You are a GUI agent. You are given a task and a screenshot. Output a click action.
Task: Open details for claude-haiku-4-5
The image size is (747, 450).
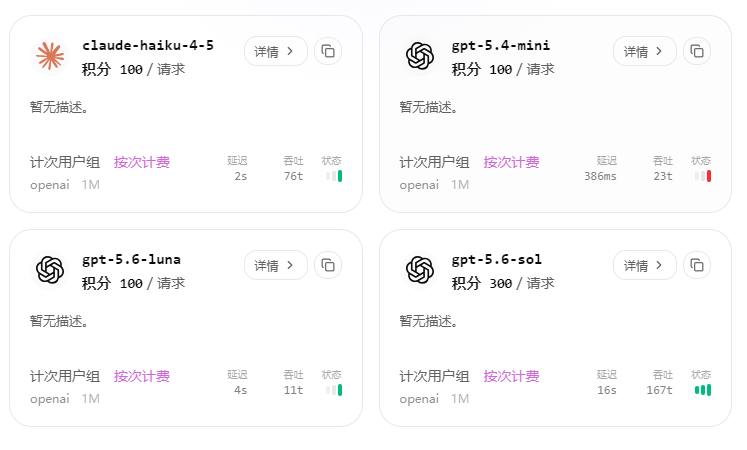[276, 51]
